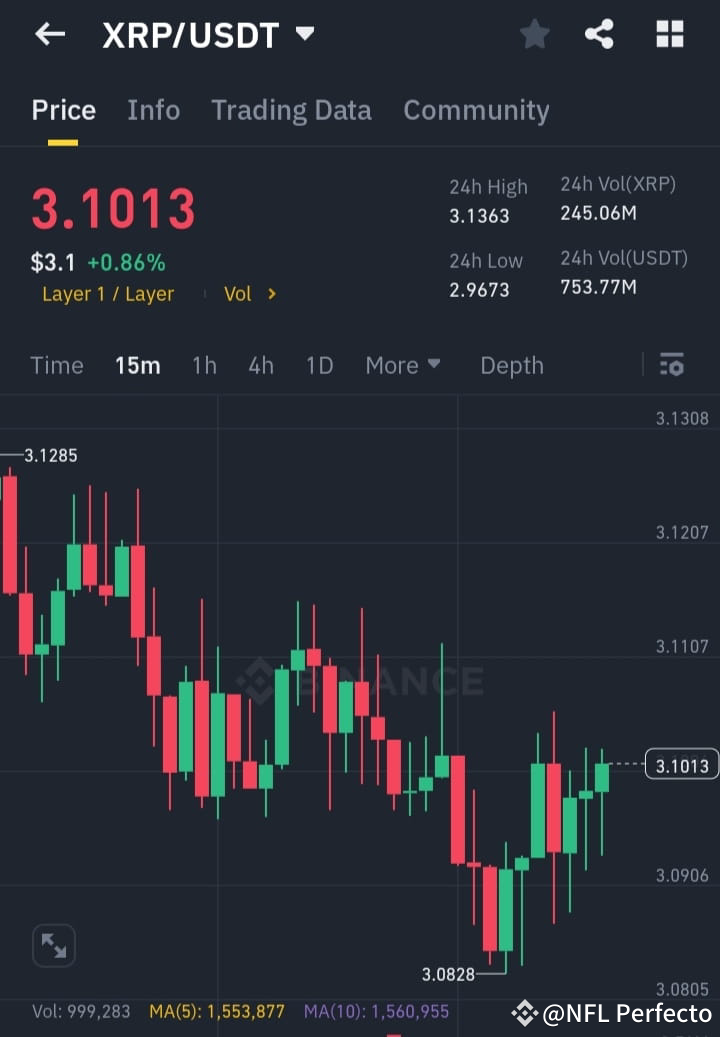This screenshot has height=1037, width=720.
Task: Open the markets grid icon
Action: 669,33
